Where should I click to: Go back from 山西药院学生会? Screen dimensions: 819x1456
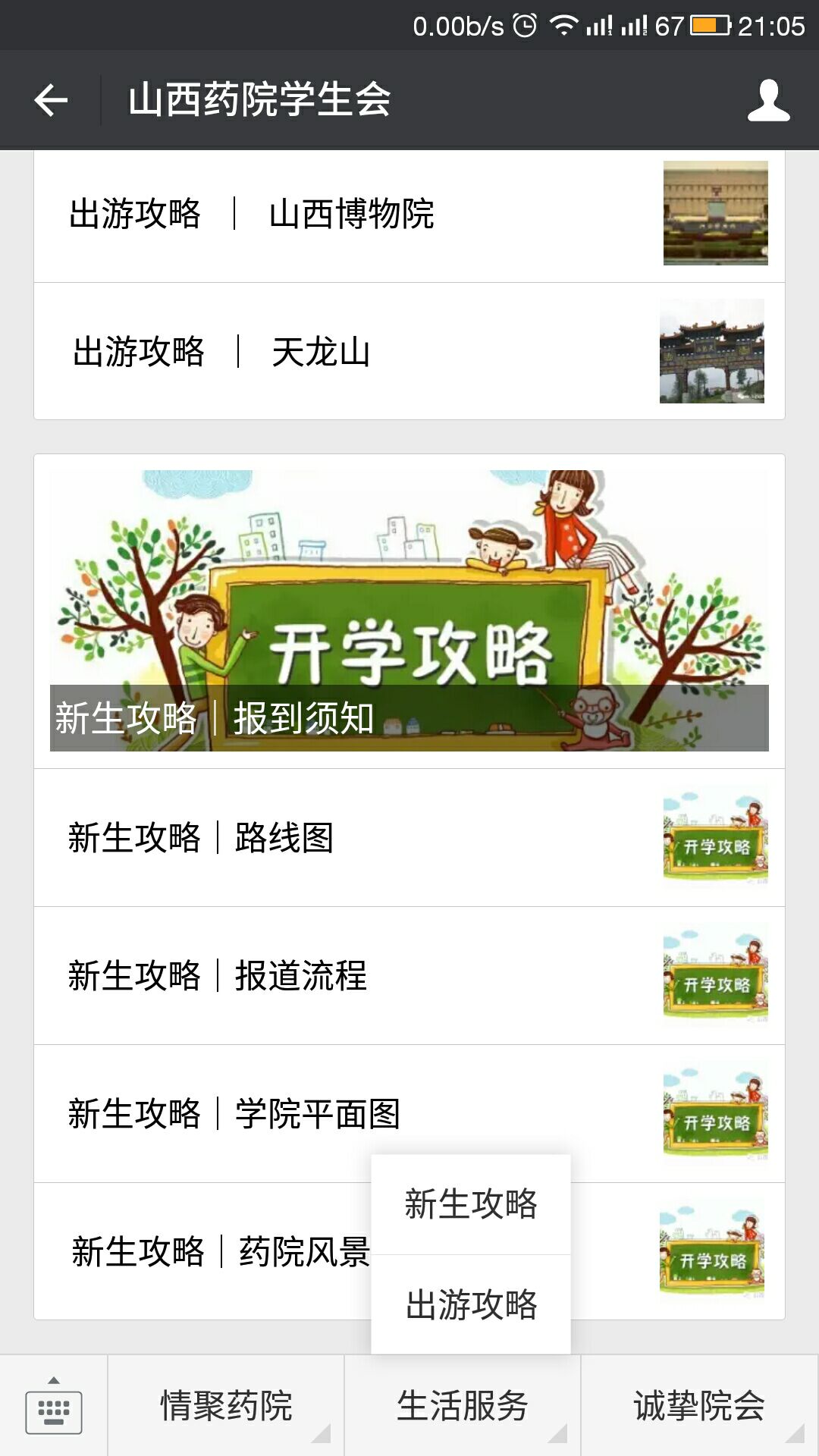click(51, 100)
